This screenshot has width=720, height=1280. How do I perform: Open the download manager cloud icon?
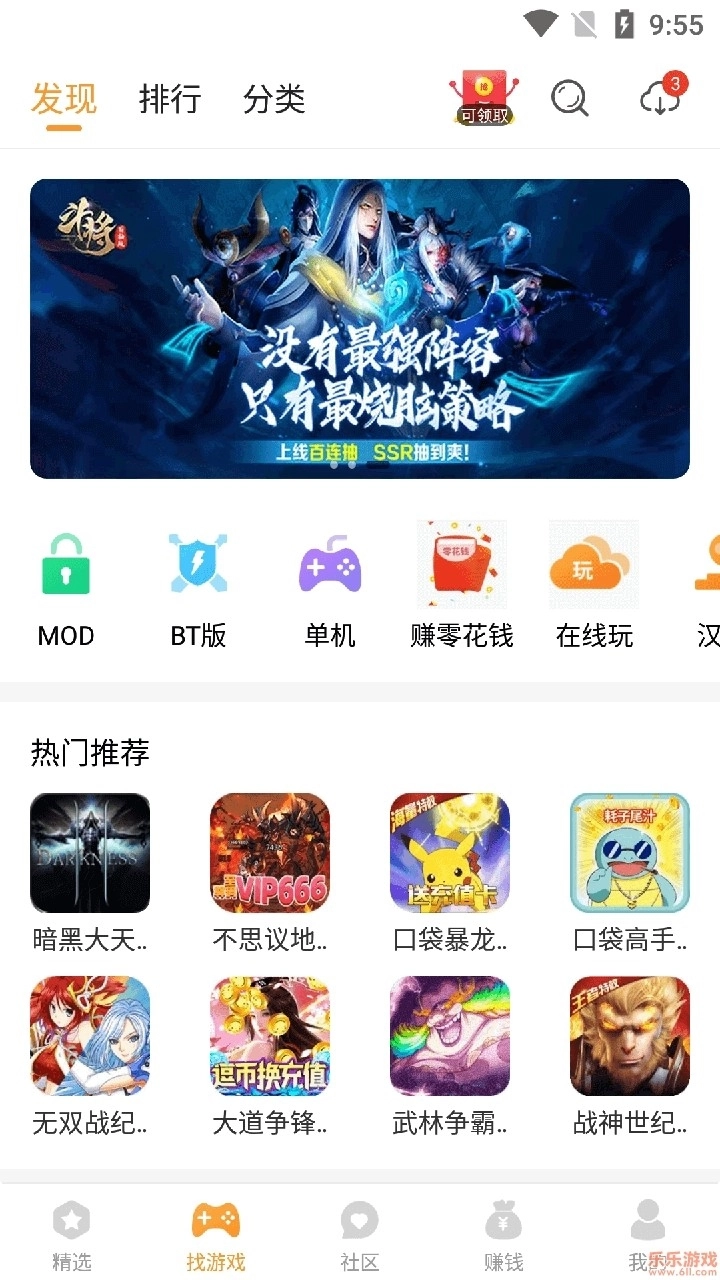tap(658, 98)
